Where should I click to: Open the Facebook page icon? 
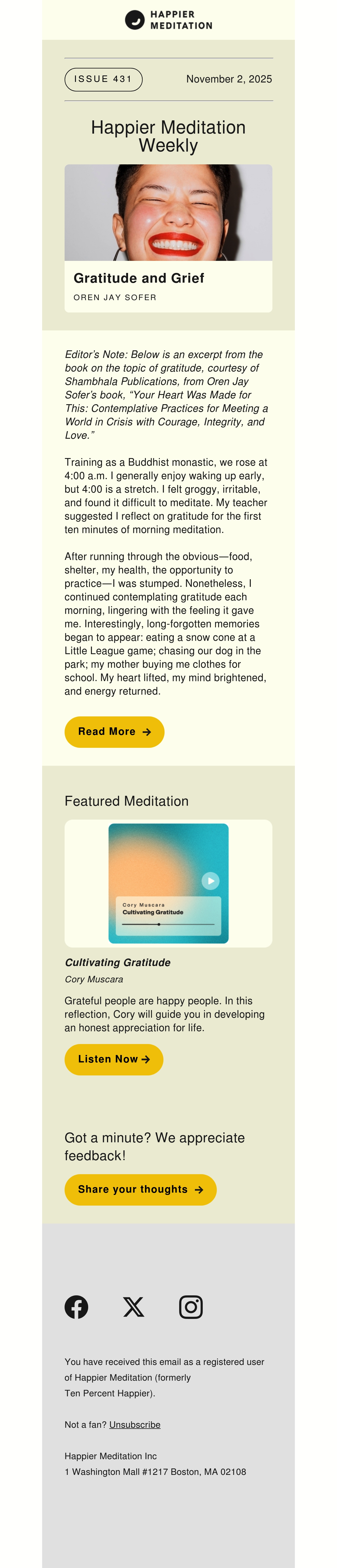(x=76, y=1307)
